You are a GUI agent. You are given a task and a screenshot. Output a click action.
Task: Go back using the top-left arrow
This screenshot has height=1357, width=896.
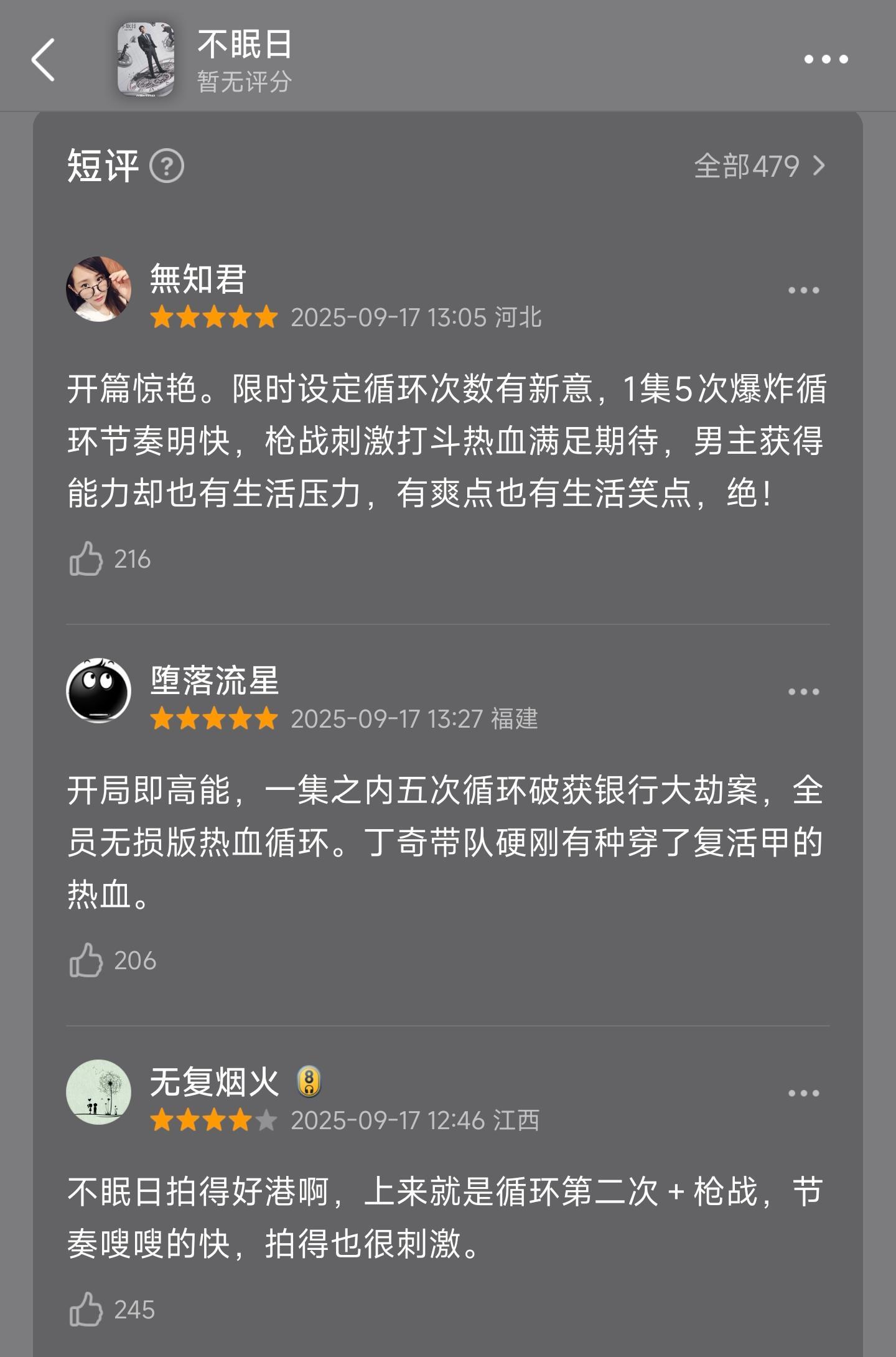tap(44, 60)
